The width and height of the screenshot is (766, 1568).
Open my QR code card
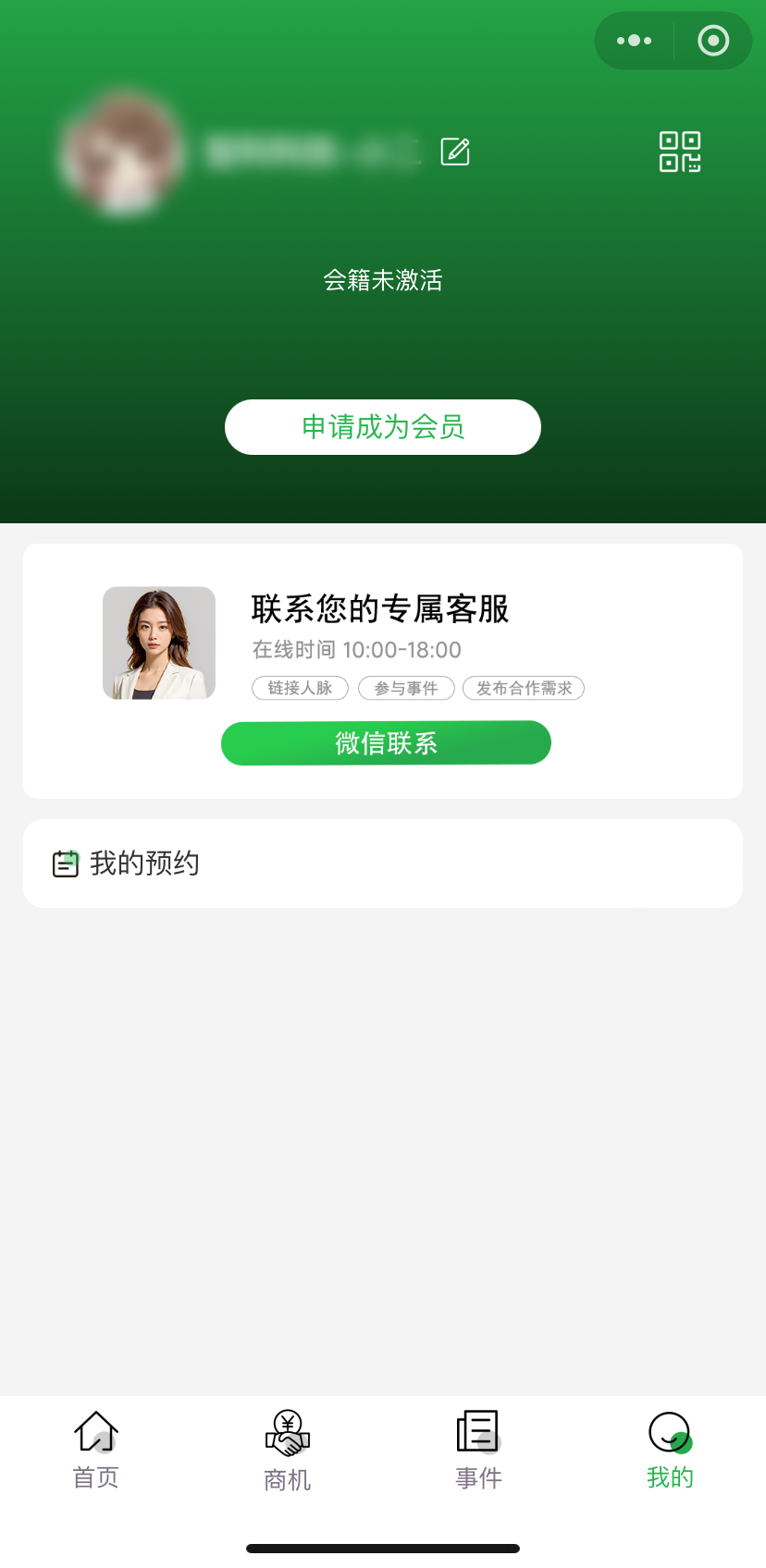tap(680, 152)
